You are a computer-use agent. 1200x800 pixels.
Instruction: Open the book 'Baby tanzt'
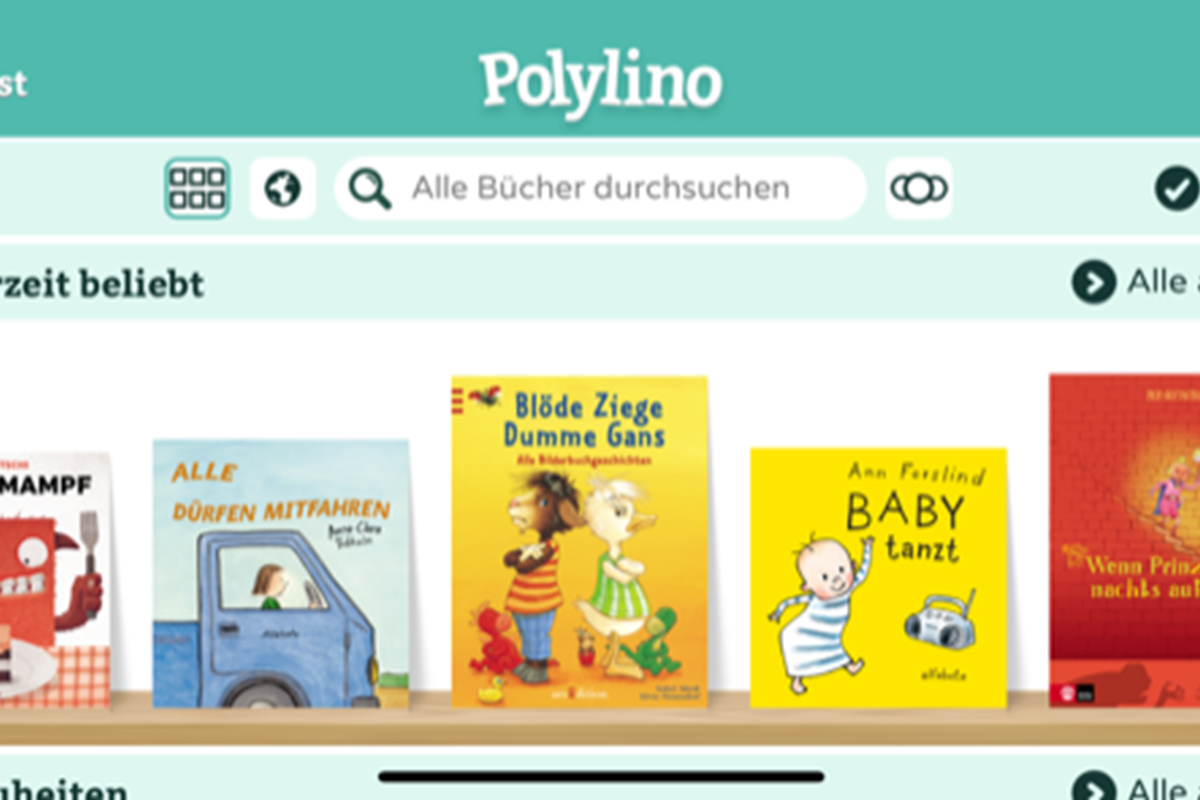click(878, 577)
